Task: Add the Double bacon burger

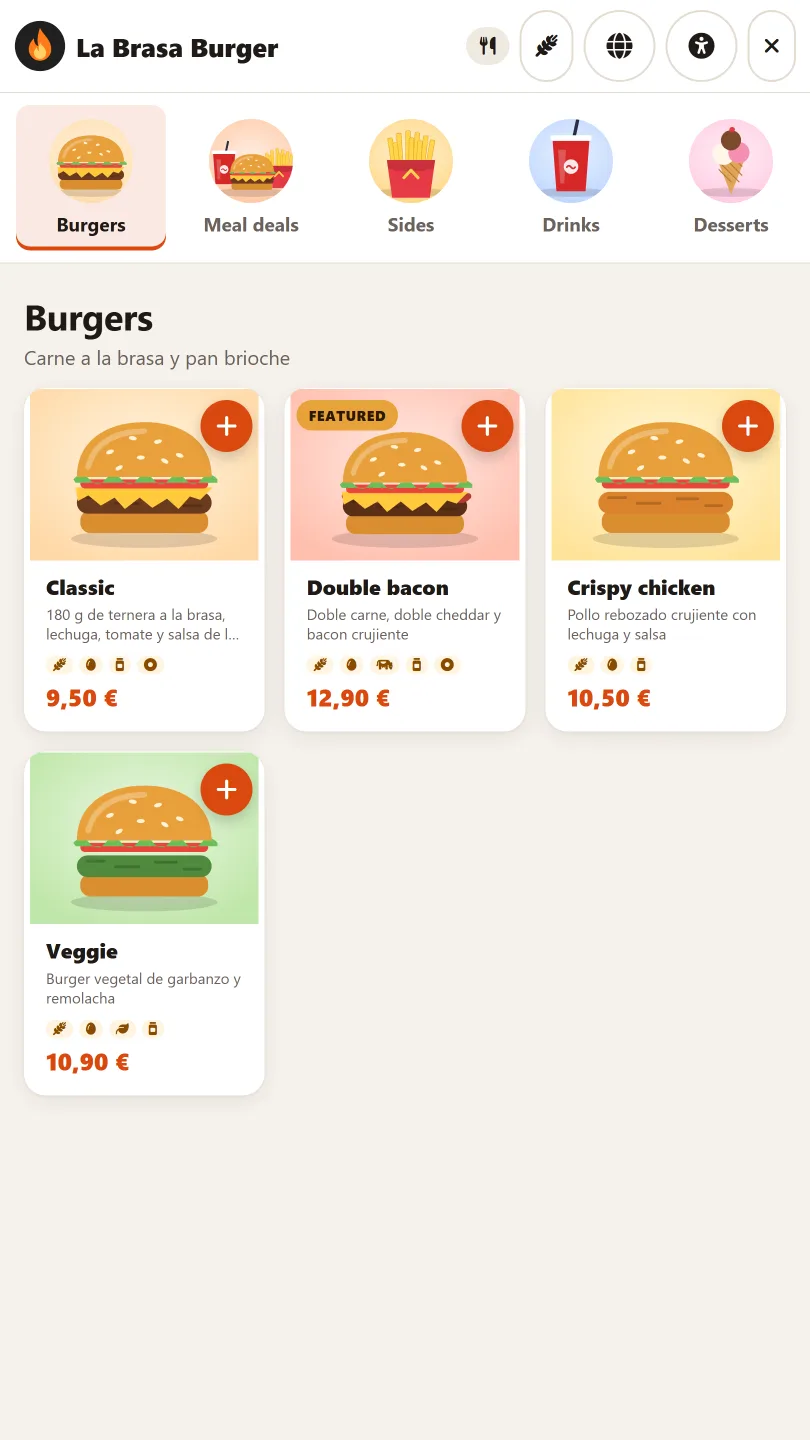Action: (x=487, y=426)
